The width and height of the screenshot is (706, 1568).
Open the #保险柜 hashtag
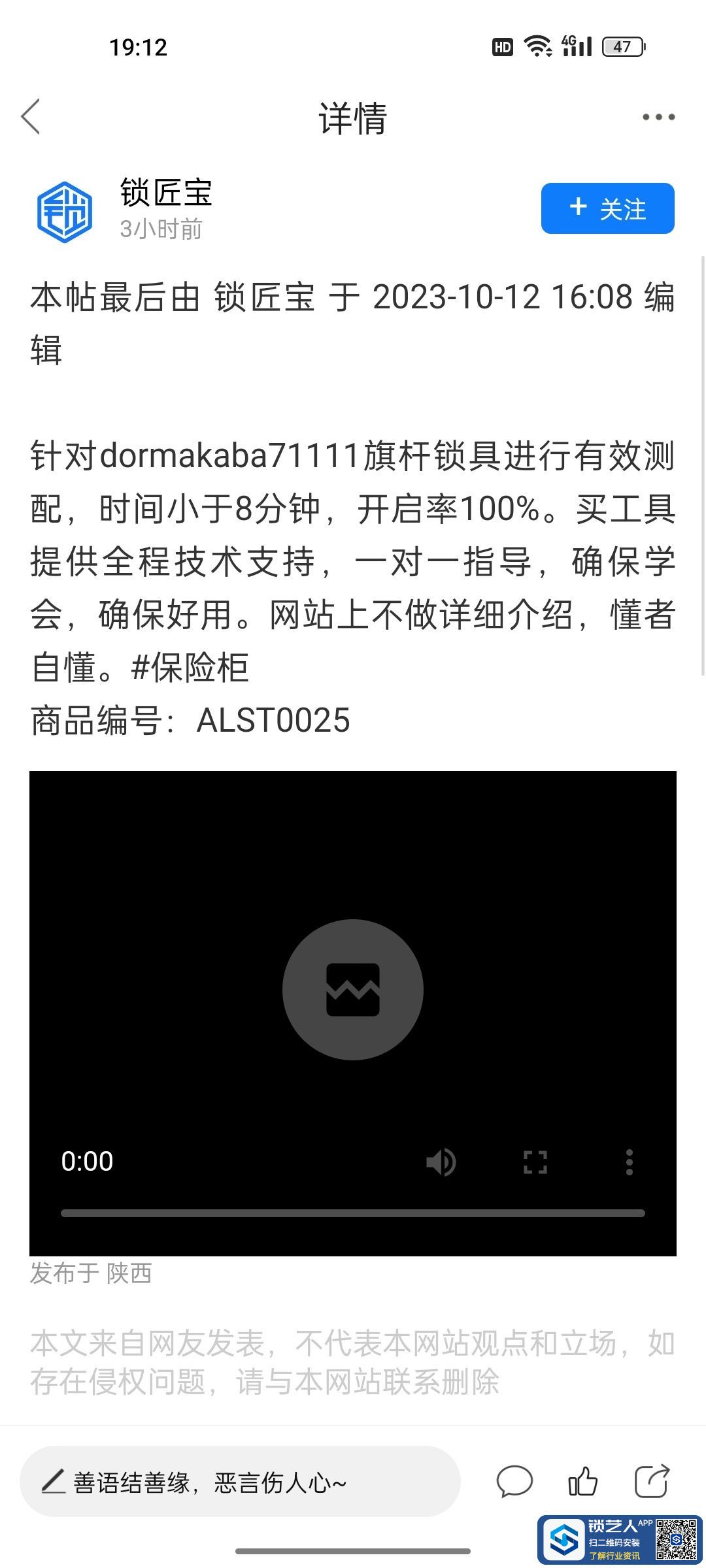coord(190,668)
